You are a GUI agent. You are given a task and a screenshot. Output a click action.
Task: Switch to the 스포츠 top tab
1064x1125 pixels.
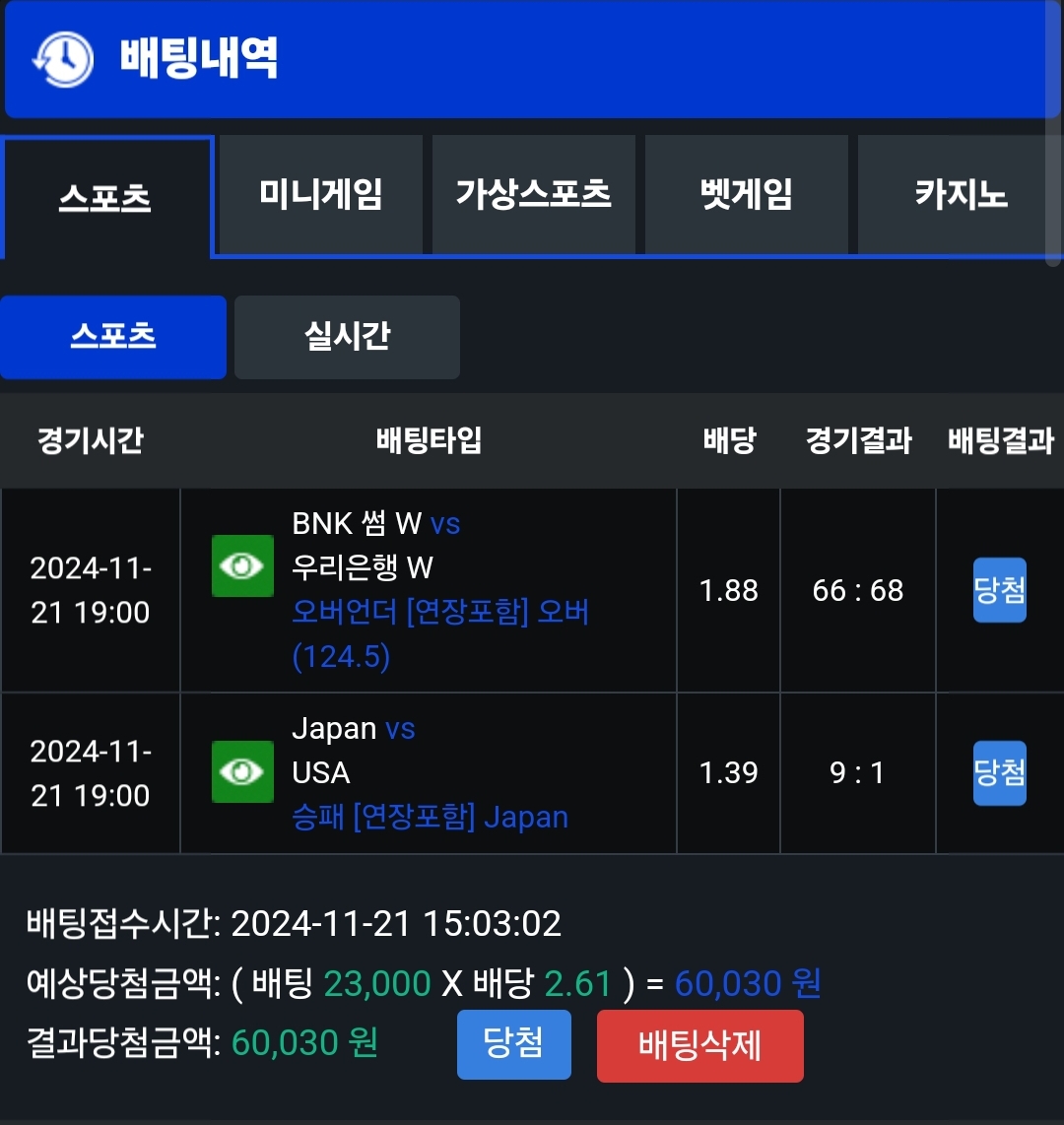pyautogui.click(x=106, y=197)
